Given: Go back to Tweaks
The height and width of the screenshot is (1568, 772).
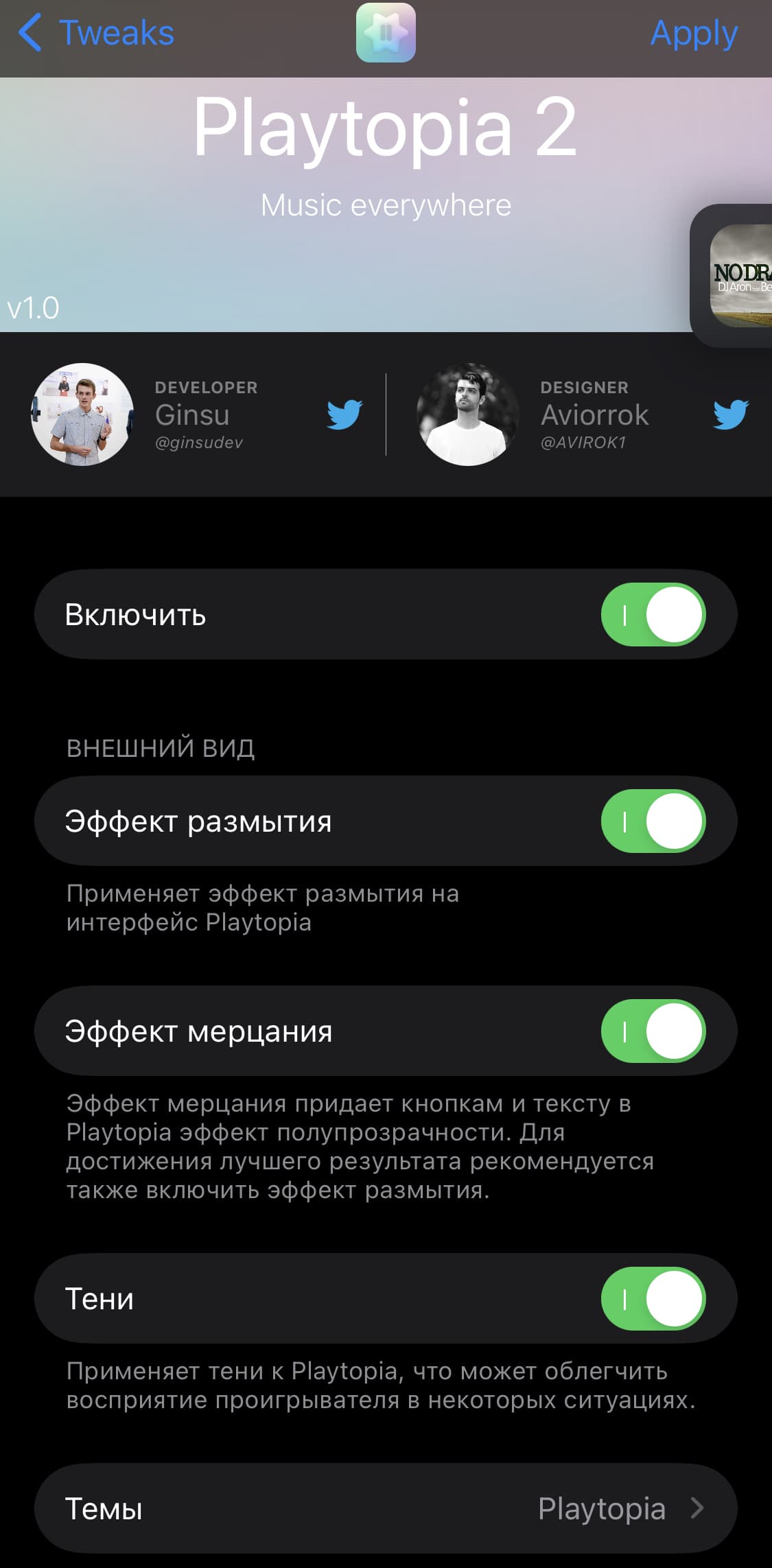Looking at the screenshot, I should [x=96, y=33].
